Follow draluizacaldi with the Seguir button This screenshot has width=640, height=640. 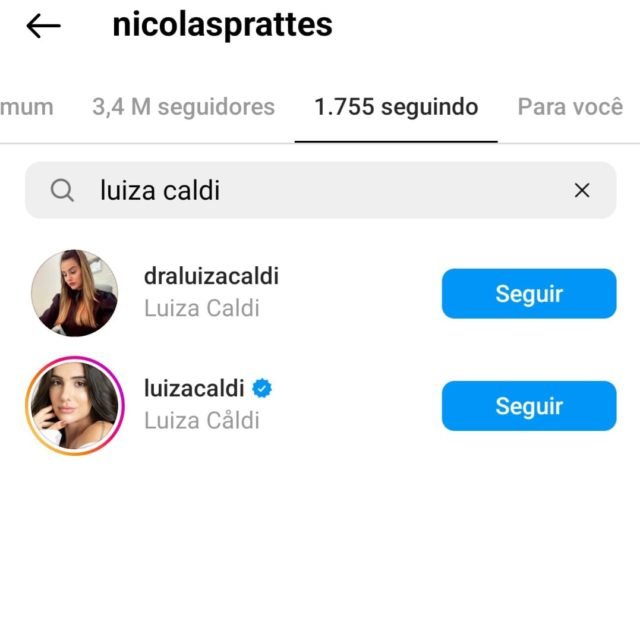click(529, 294)
